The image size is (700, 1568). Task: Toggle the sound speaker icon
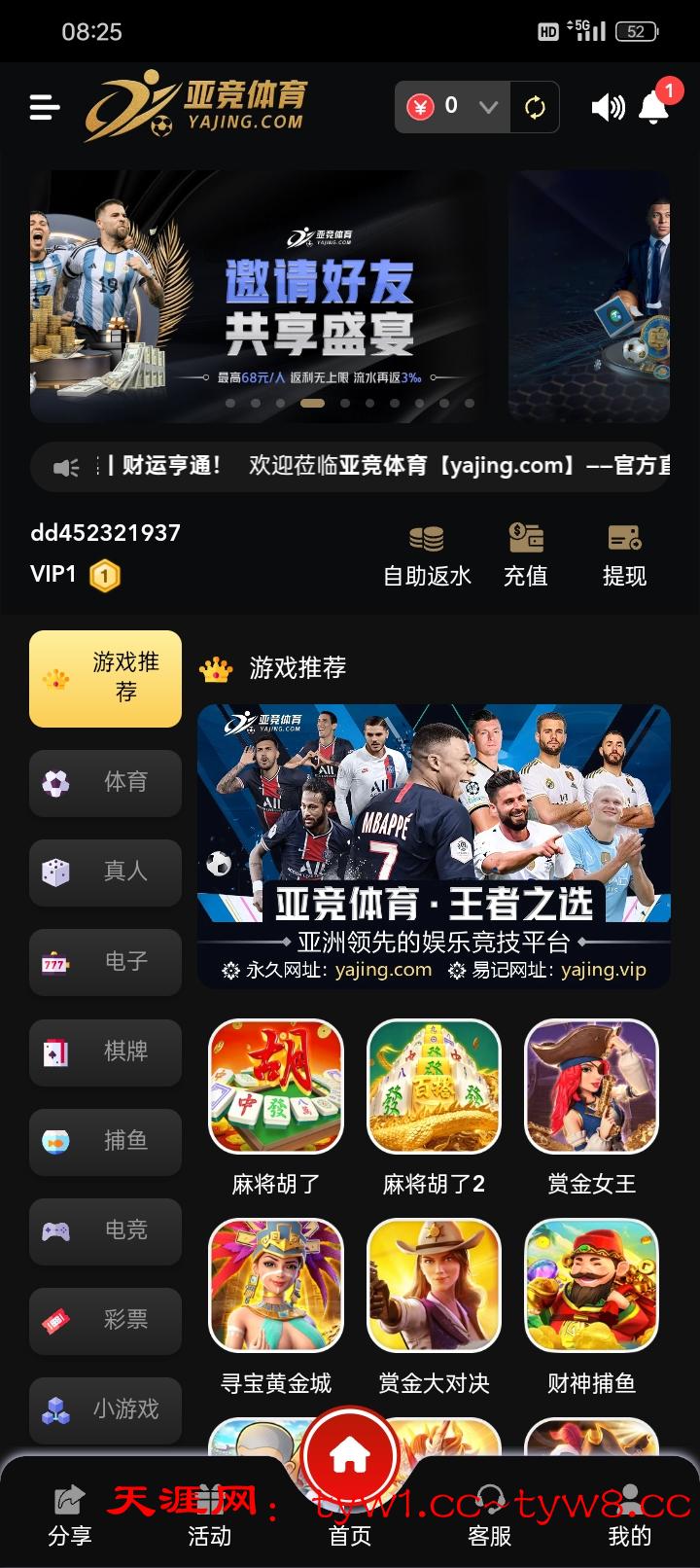(x=608, y=107)
